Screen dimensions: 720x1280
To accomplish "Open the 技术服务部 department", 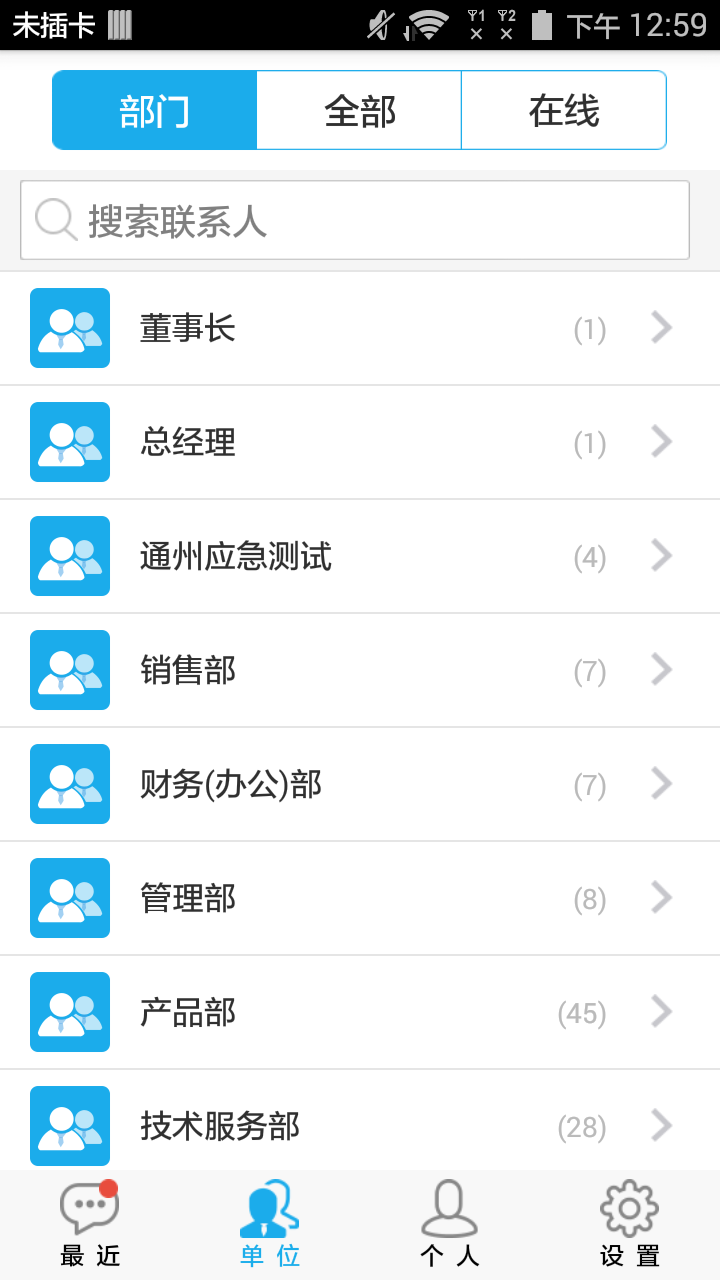I will (360, 1124).
